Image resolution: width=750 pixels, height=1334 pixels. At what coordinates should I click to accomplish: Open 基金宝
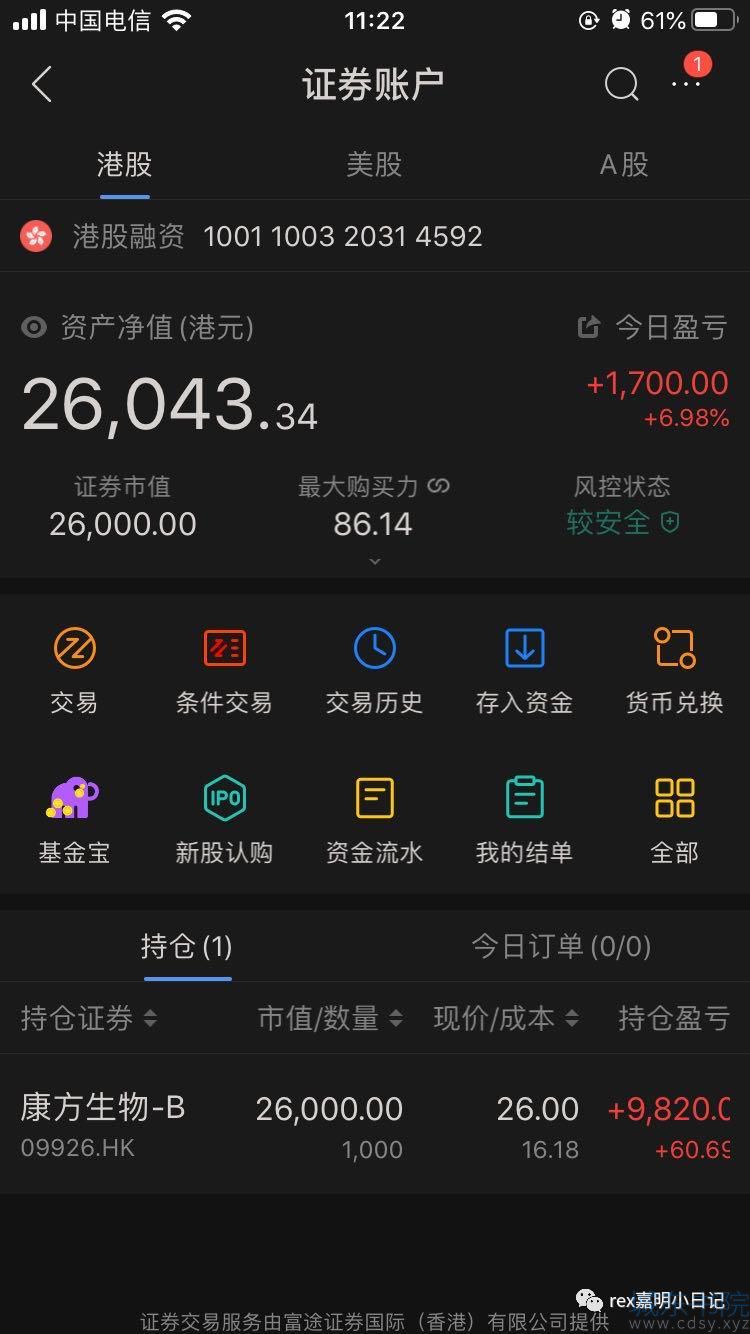coord(75,820)
